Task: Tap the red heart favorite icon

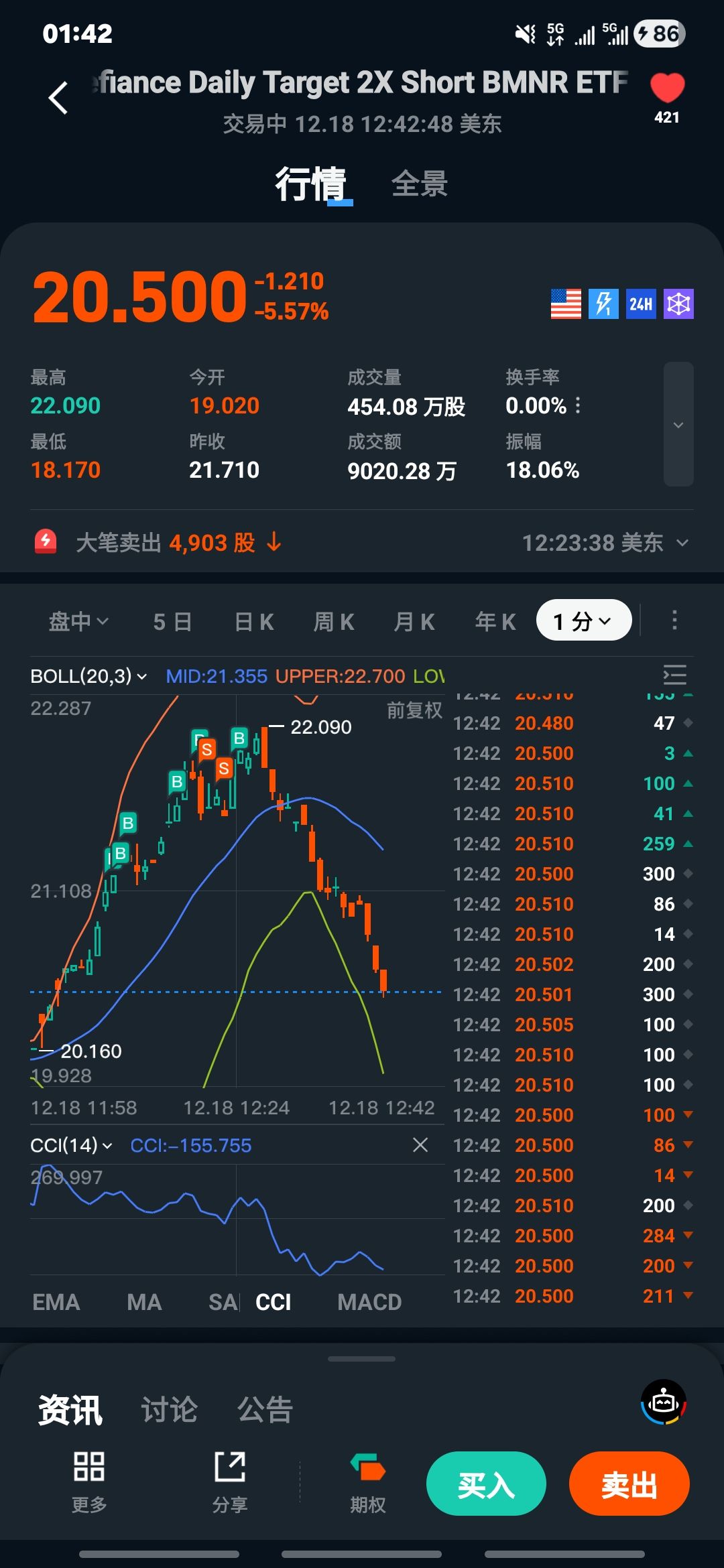Action: (667, 88)
